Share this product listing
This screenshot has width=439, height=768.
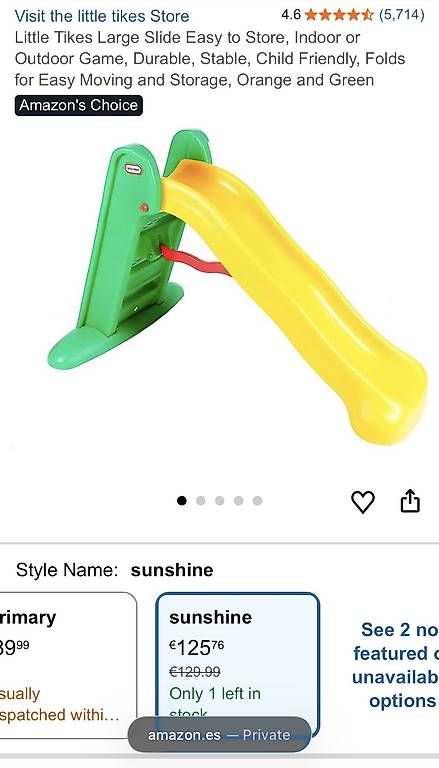point(410,501)
